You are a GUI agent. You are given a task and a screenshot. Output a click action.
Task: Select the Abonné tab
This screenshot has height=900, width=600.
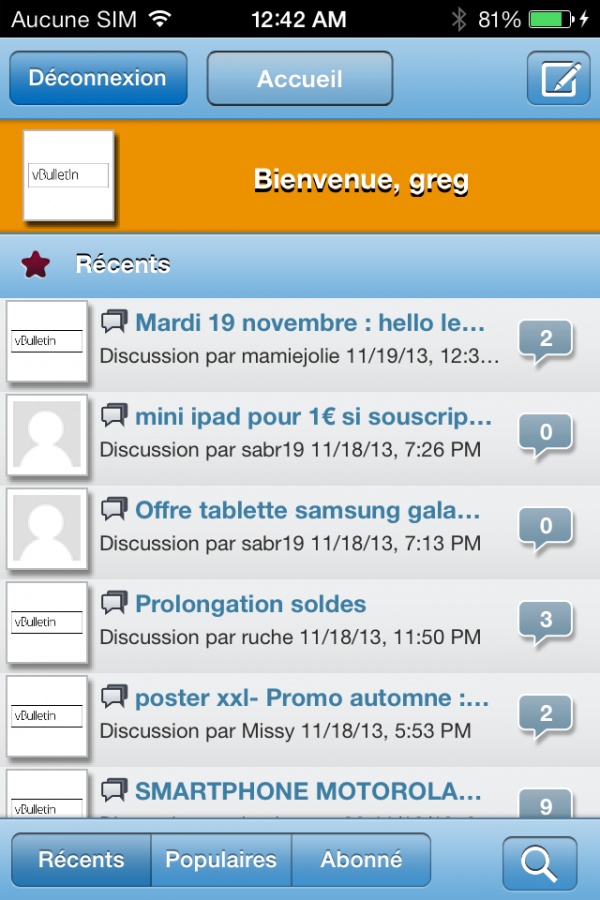click(x=361, y=860)
